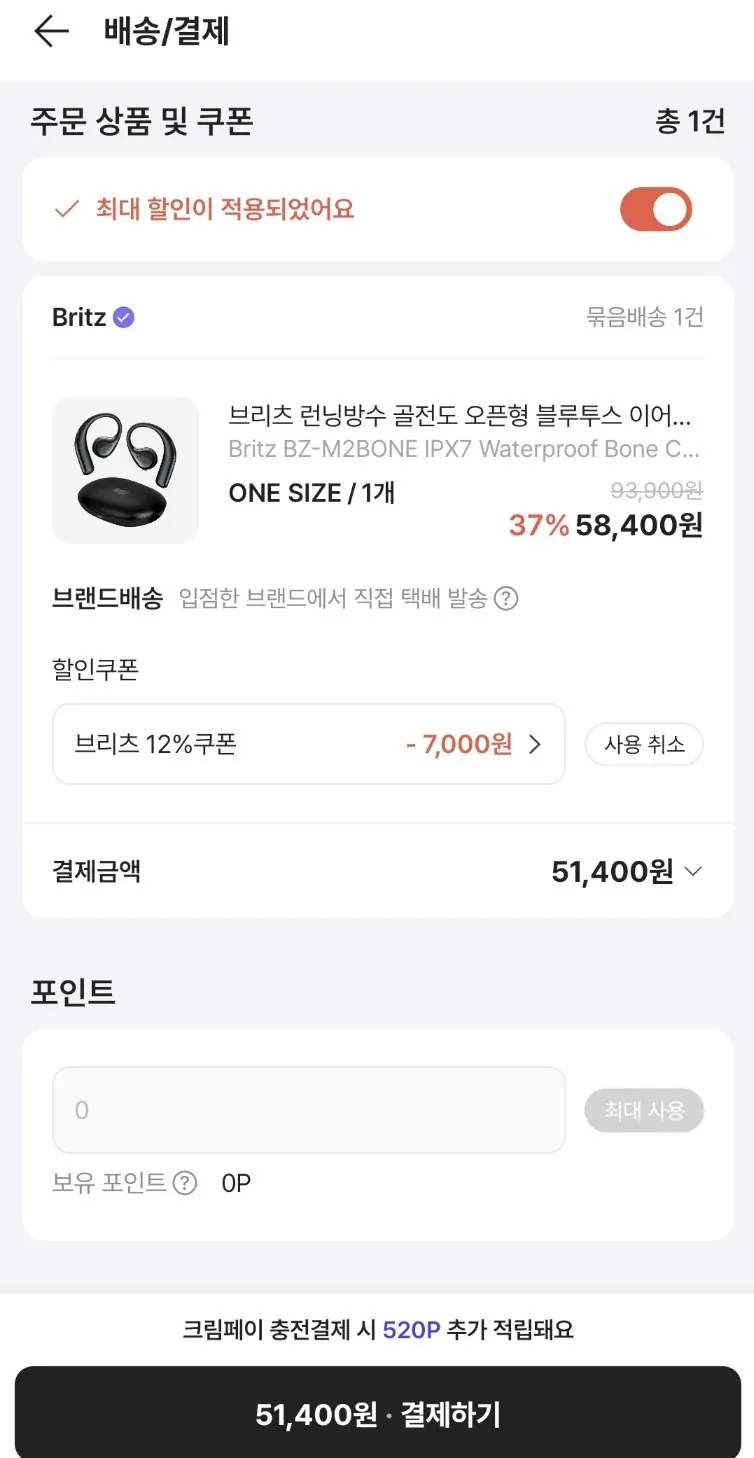Open the 보유 포인트 help question mark
754x1458 pixels.
(184, 1183)
